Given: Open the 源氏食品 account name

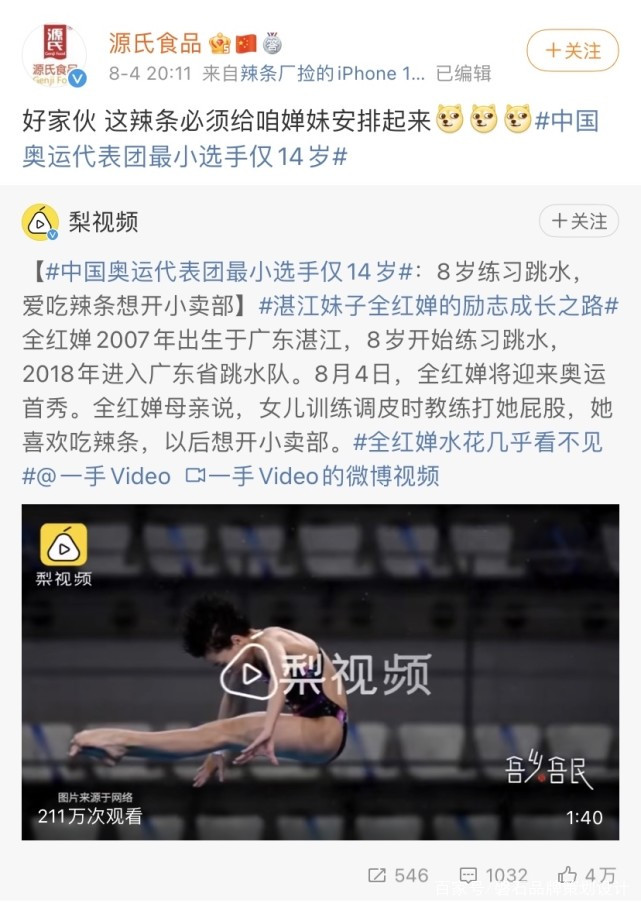Looking at the screenshot, I should coord(153,43).
